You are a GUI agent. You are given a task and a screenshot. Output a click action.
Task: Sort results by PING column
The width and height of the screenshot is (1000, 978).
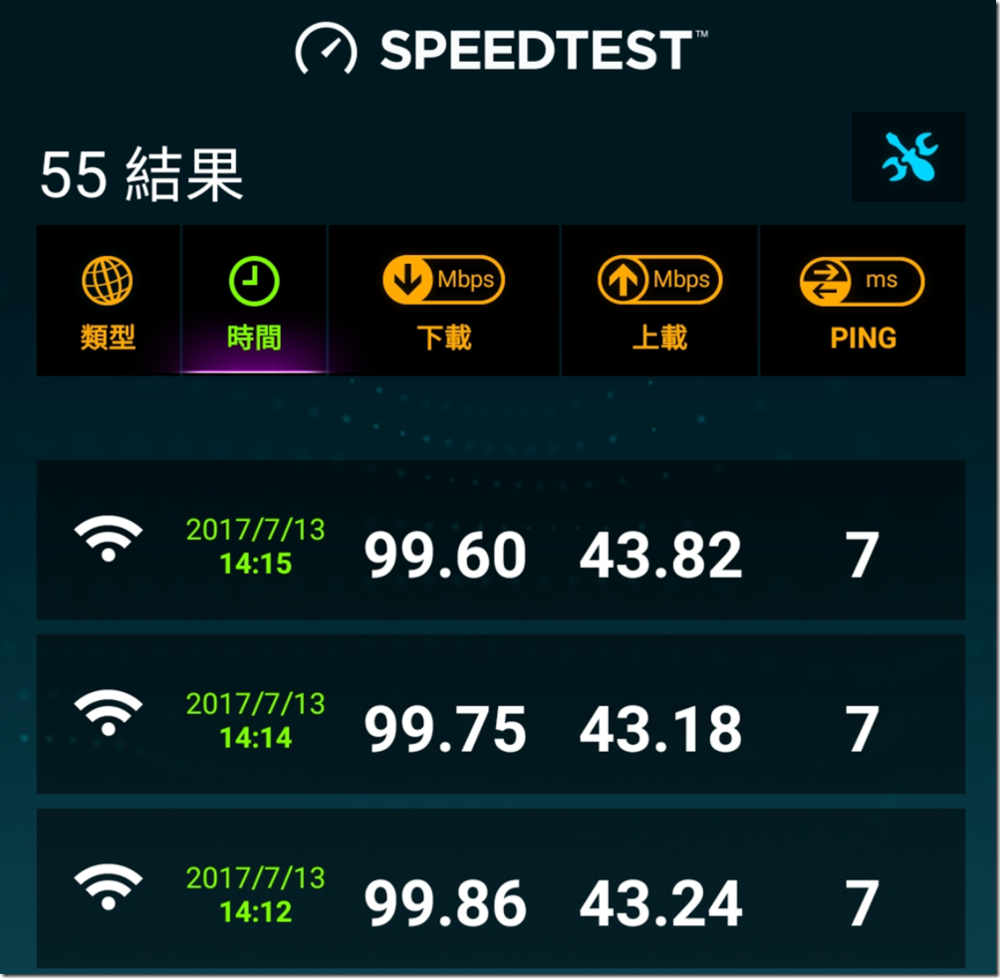pos(862,301)
